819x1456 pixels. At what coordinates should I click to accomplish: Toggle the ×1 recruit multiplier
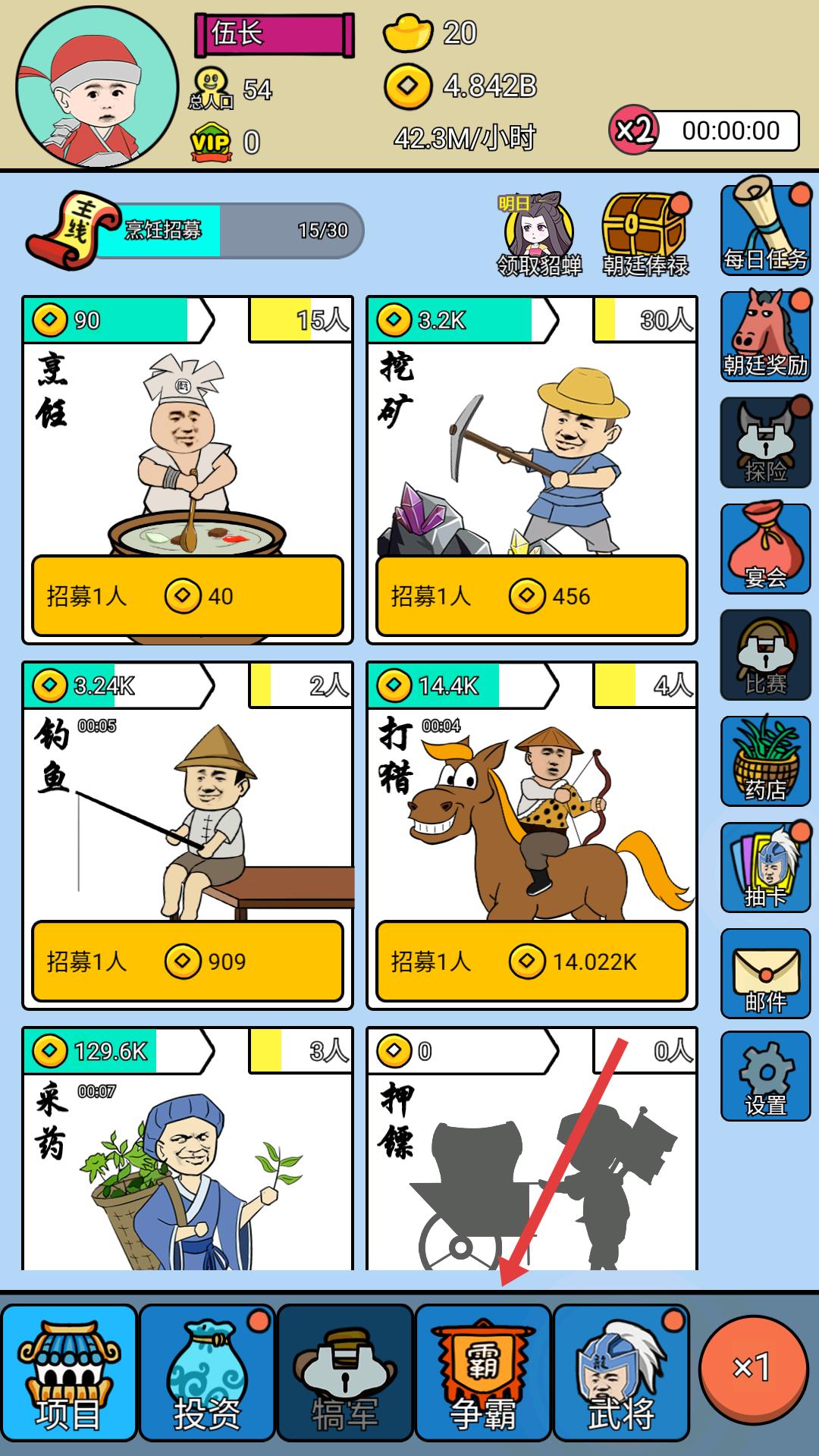click(753, 1367)
